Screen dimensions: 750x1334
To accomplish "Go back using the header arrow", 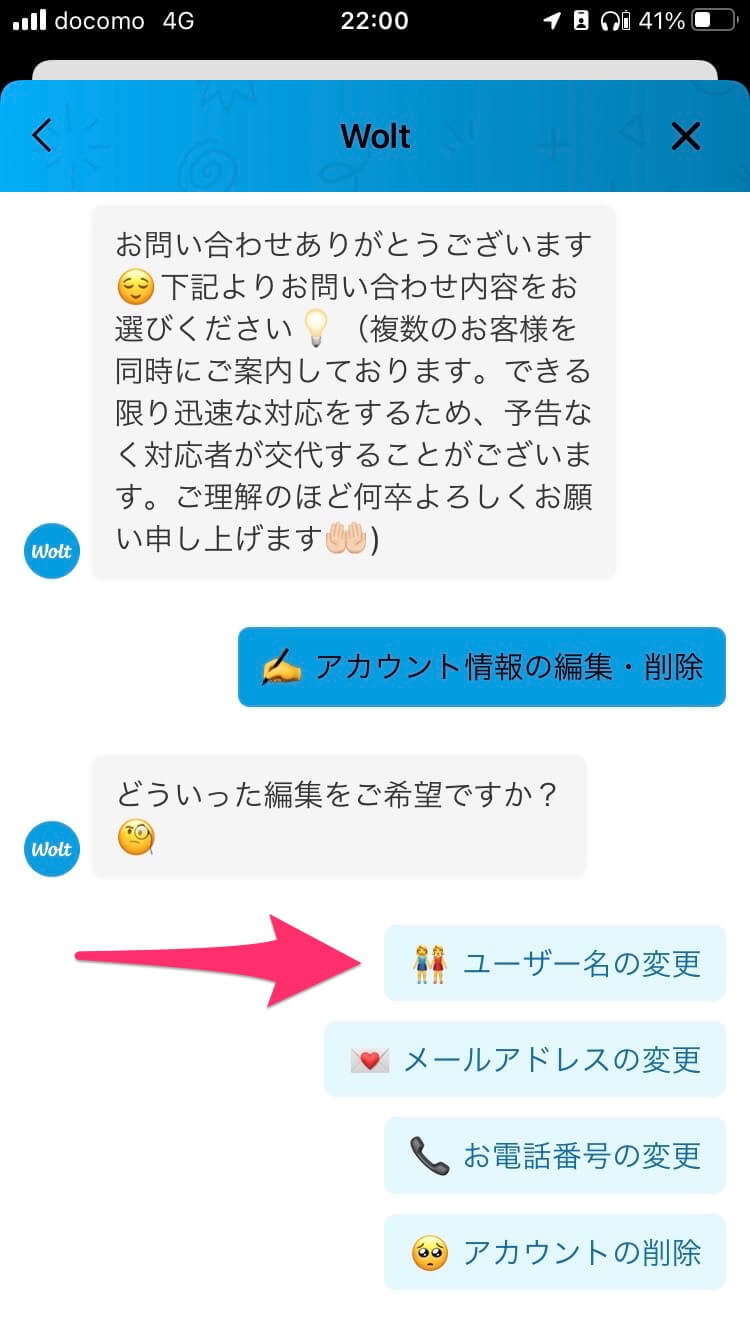I will coord(42,135).
